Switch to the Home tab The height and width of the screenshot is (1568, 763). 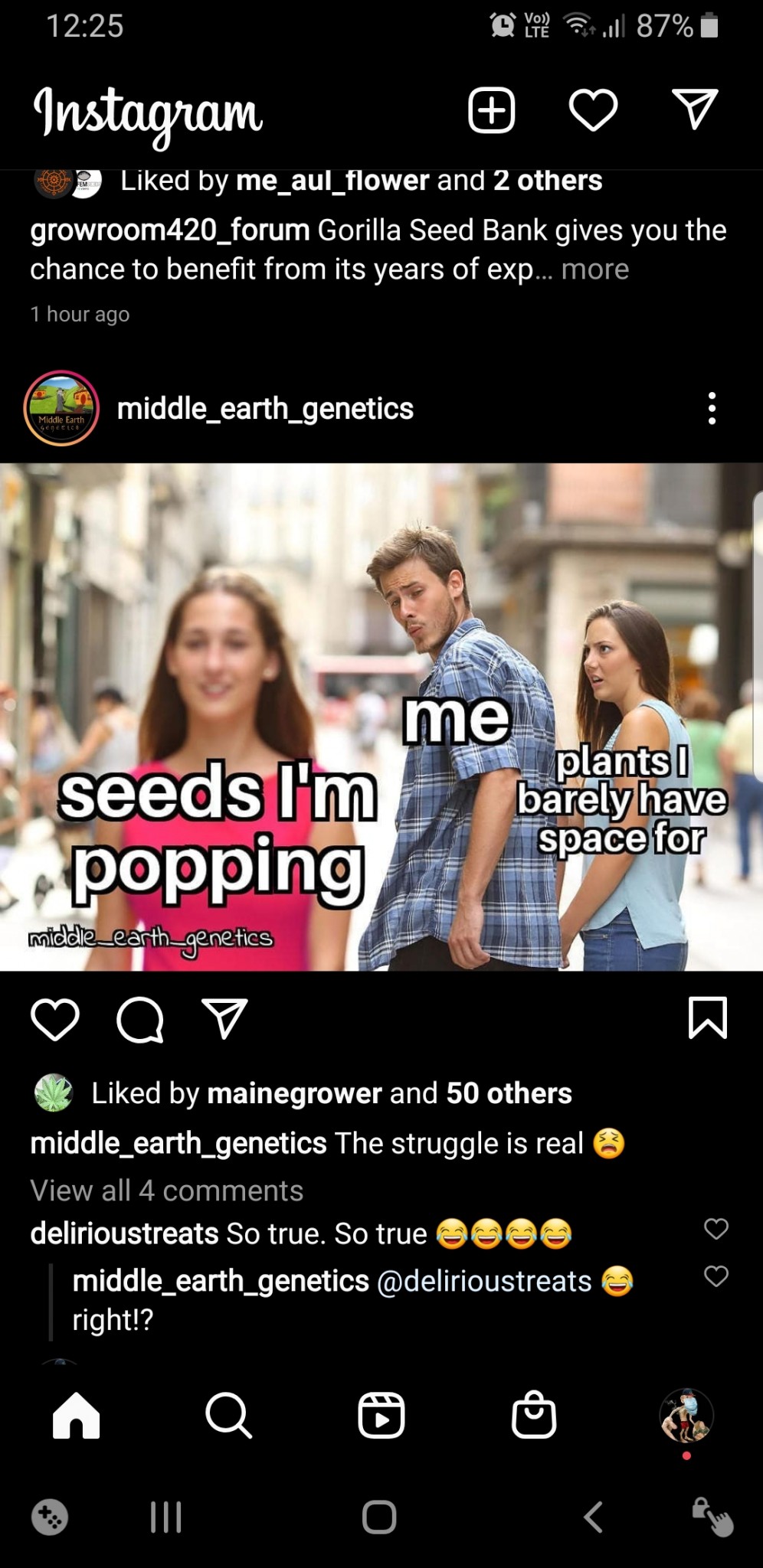(77, 1415)
